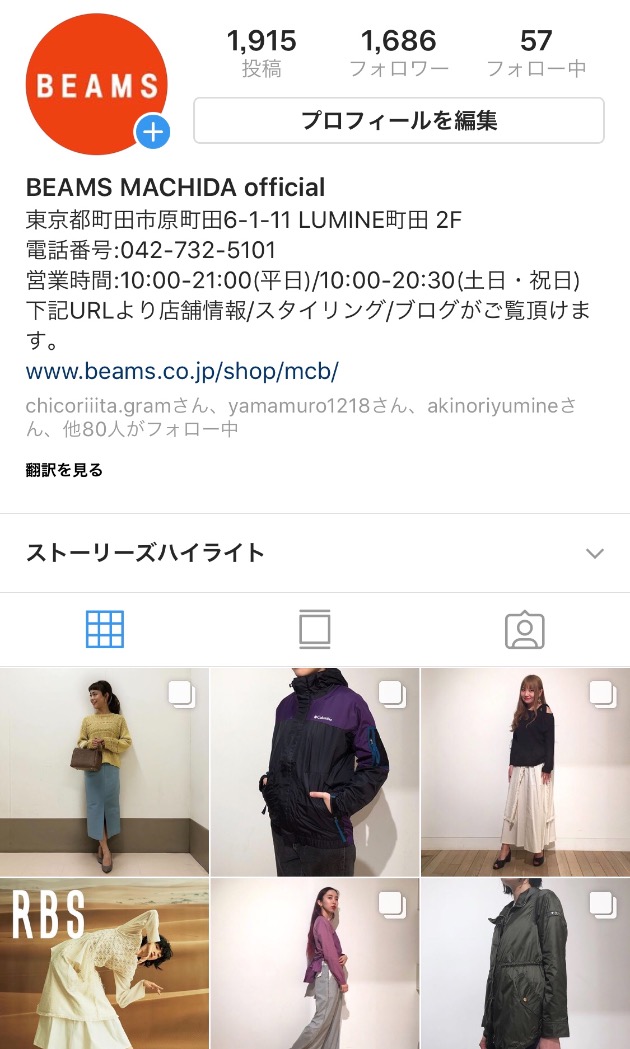The image size is (630, 1049).
Task: View 57 フォロー中 list
Action: pos(536,53)
